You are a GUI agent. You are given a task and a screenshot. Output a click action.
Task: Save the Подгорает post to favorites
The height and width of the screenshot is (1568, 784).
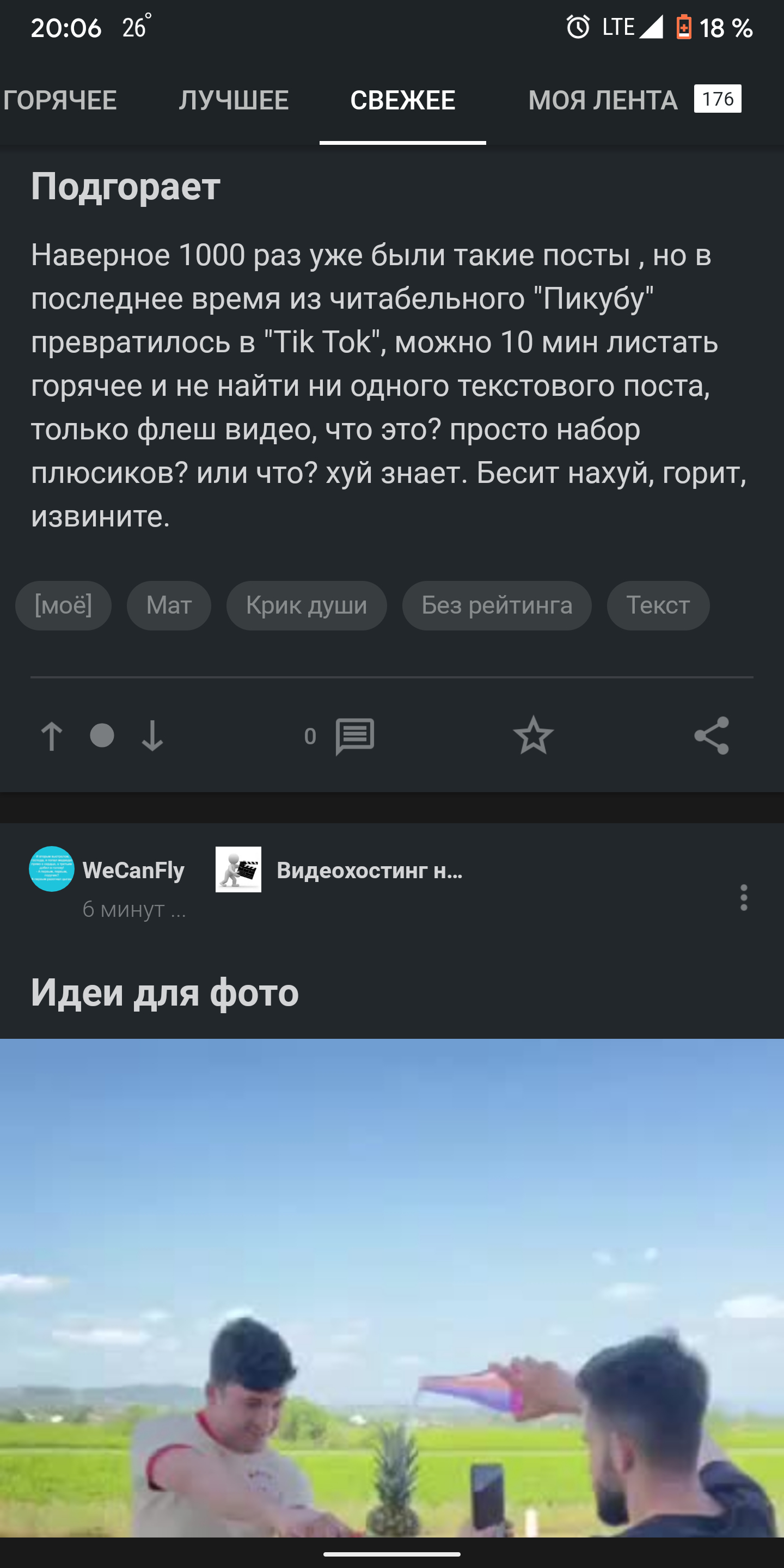533,736
